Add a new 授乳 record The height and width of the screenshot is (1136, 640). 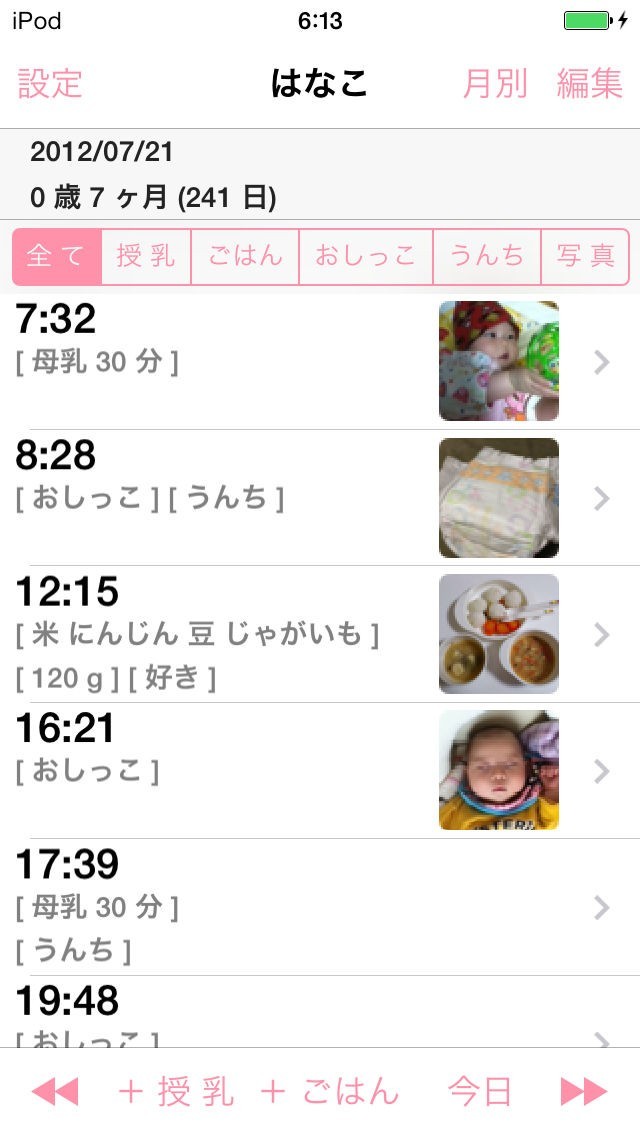click(x=177, y=1092)
